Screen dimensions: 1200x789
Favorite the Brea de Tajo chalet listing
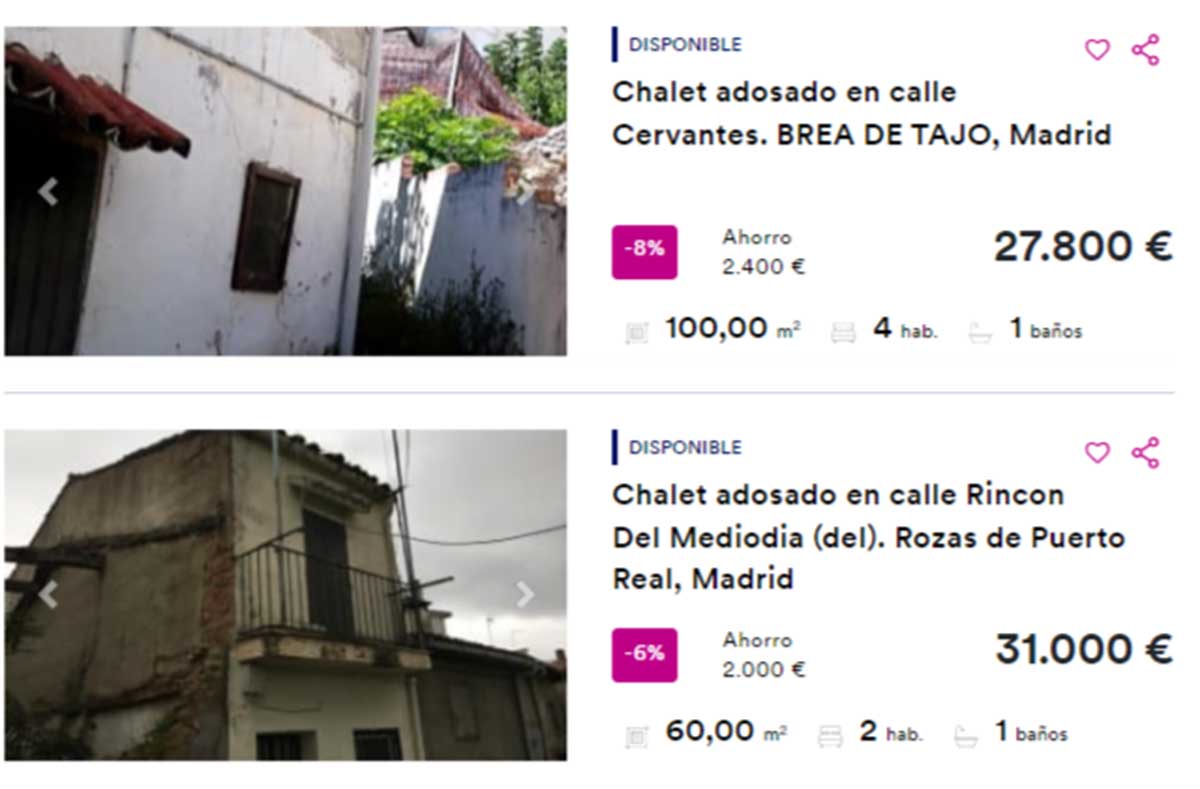[1097, 50]
